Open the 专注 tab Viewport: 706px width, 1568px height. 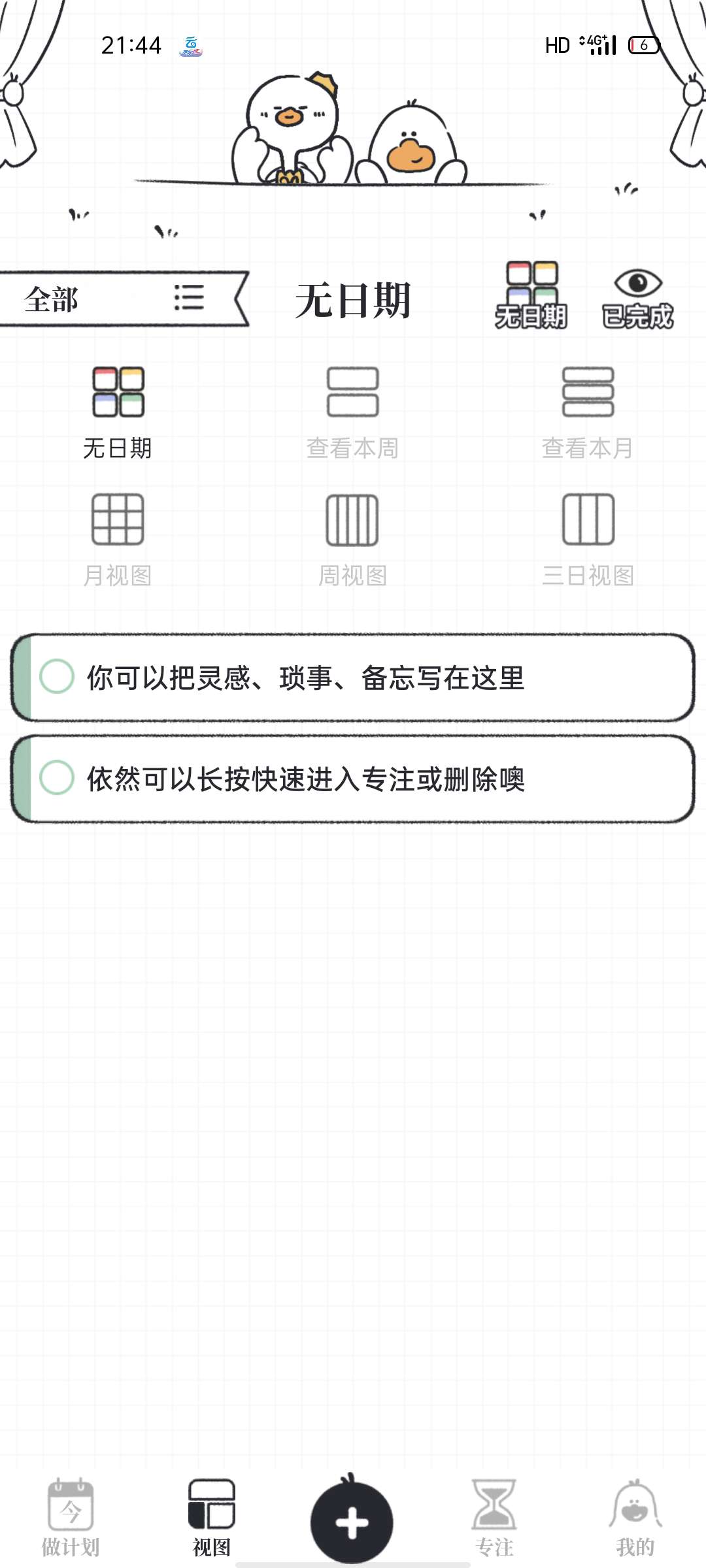[x=494, y=1517]
